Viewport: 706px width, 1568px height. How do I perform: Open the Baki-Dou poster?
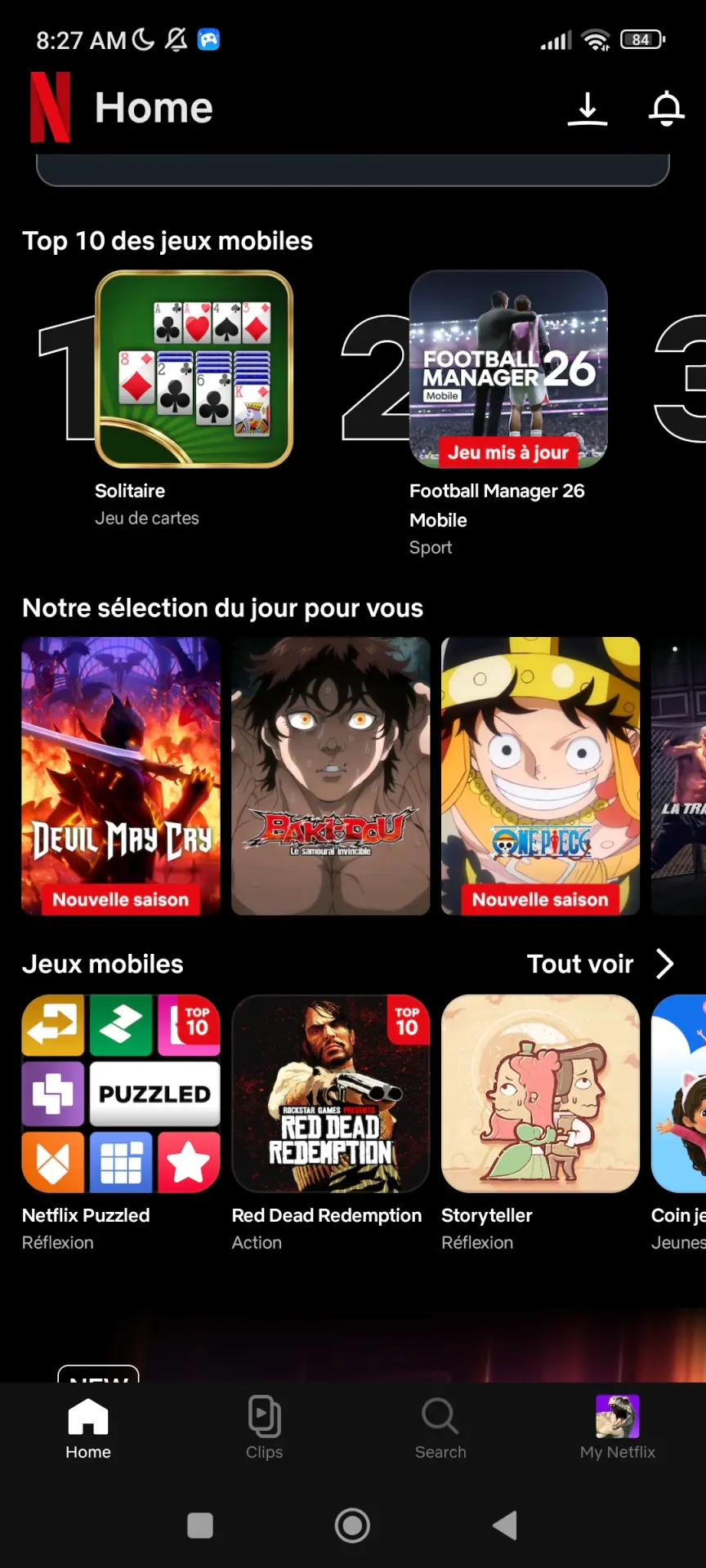tap(331, 776)
